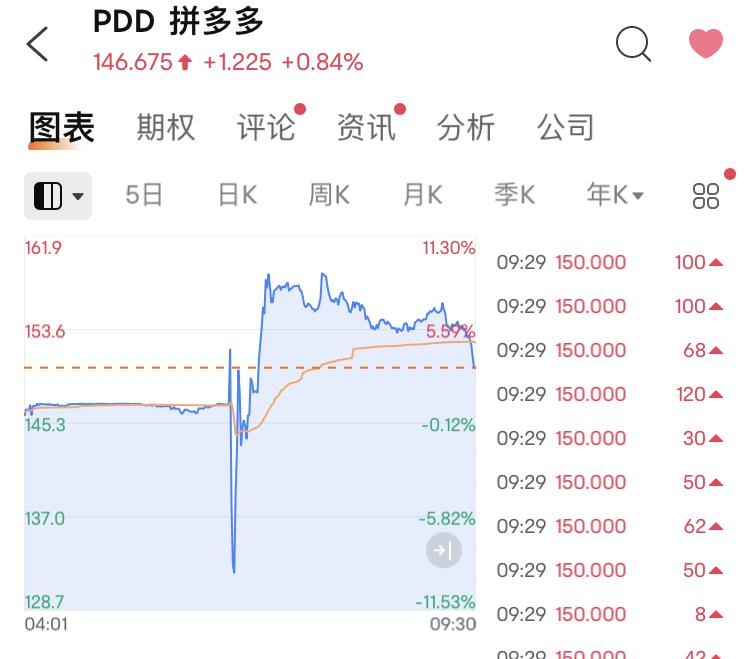Tap the collapse arrow on chart
750x659 pixels.
tap(444, 550)
